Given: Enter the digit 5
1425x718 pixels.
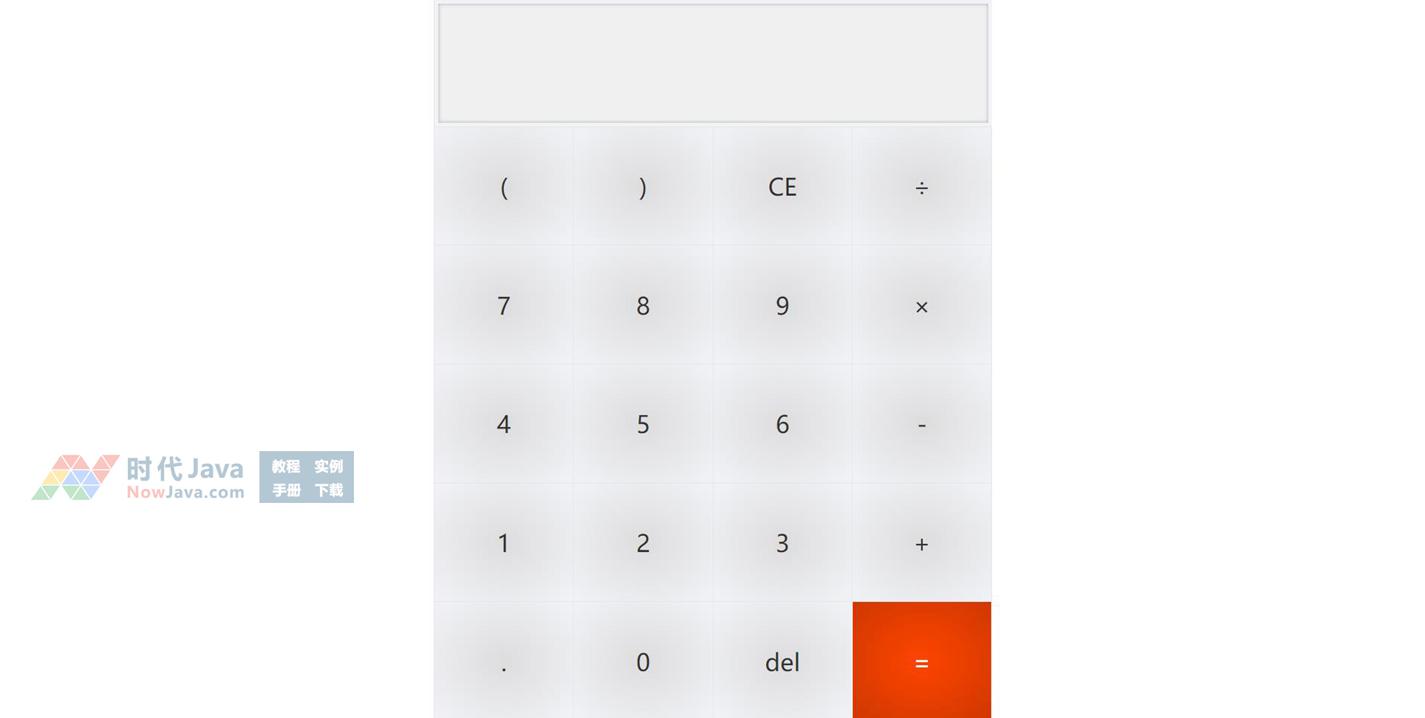Looking at the screenshot, I should point(643,424).
